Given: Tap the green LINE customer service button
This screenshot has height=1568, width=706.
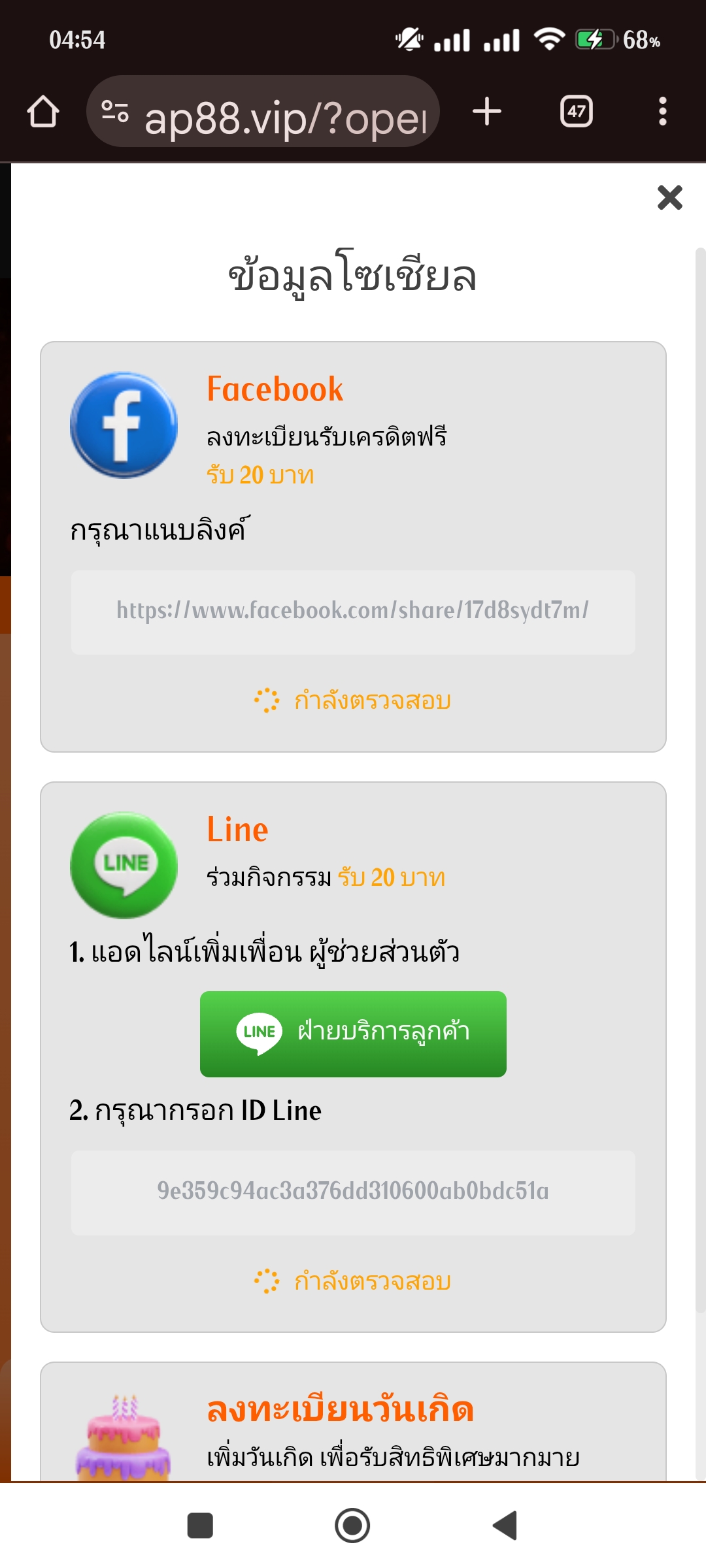Looking at the screenshot, I should (x=353, y=1034).
